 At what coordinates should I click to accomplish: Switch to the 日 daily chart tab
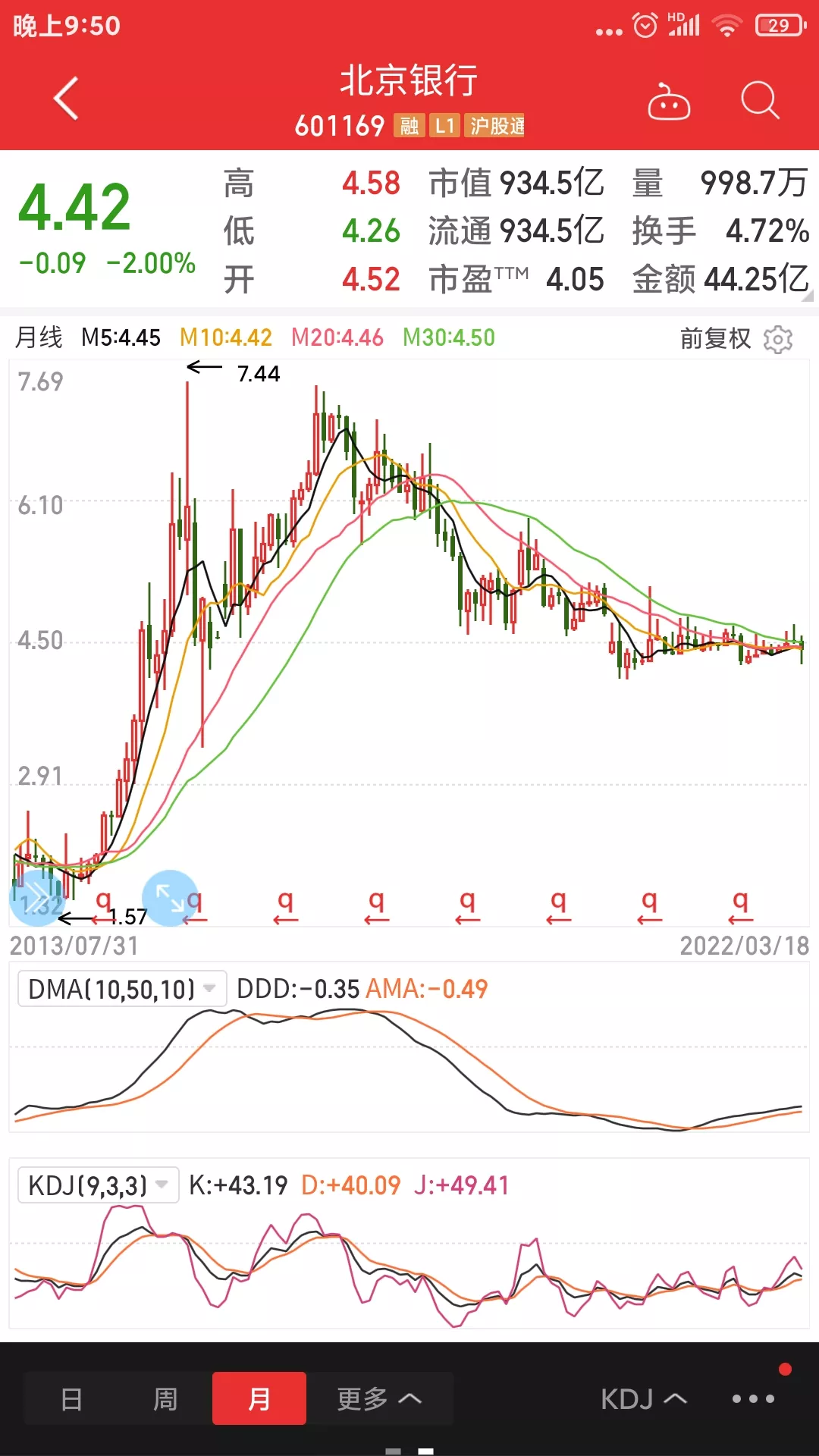pos(71,1398)
